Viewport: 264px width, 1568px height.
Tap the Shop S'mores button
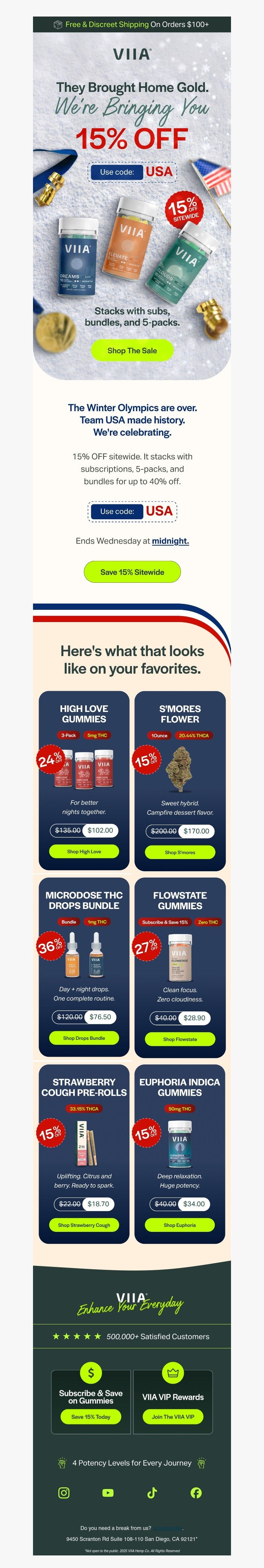pos(180,851)
